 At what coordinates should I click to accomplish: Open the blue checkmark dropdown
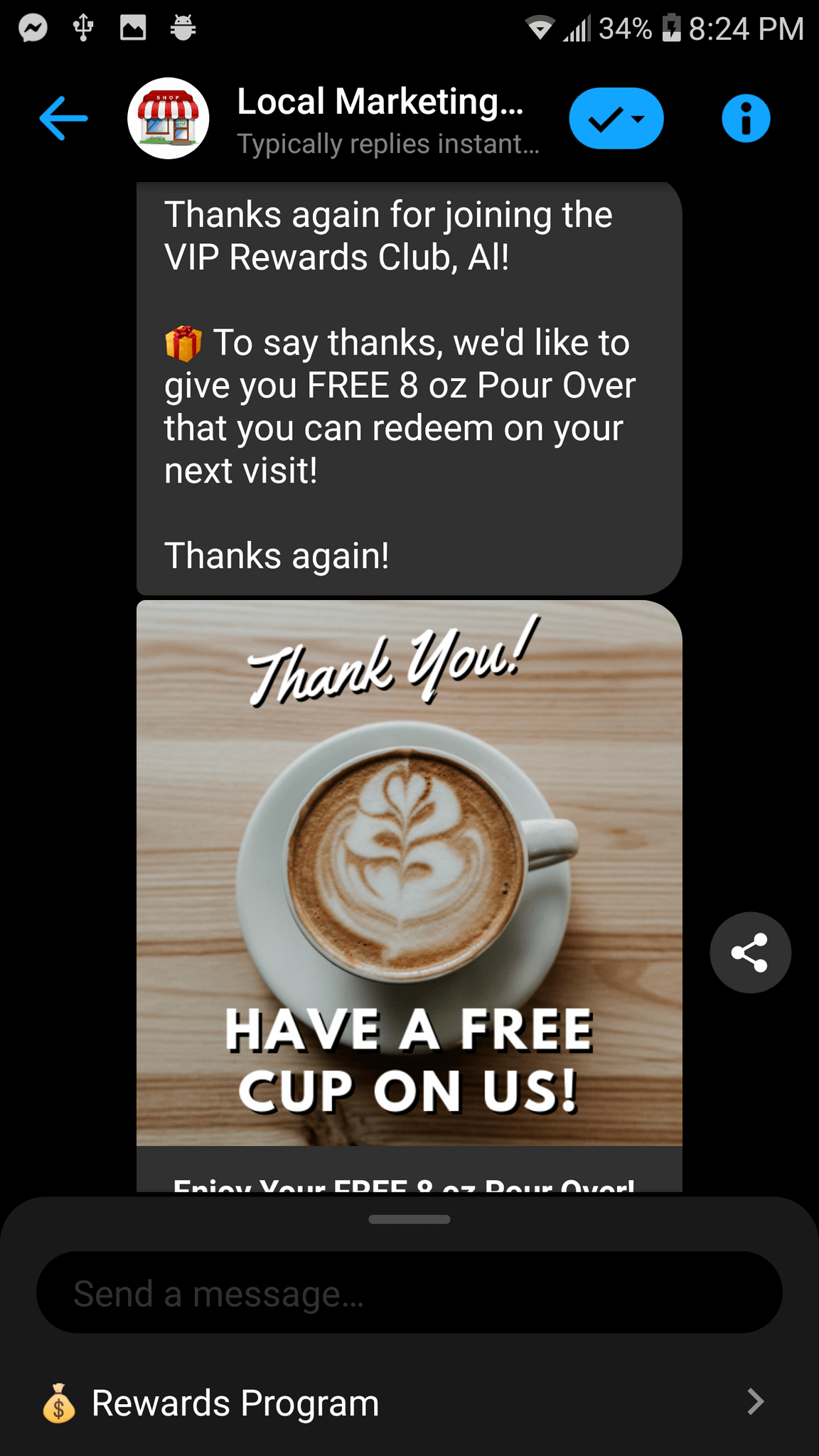[616, 118]
